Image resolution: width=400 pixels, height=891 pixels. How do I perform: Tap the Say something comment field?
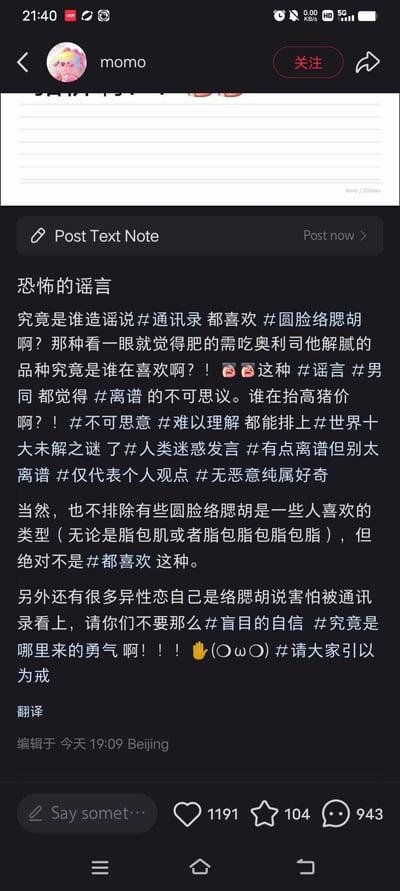87,814
